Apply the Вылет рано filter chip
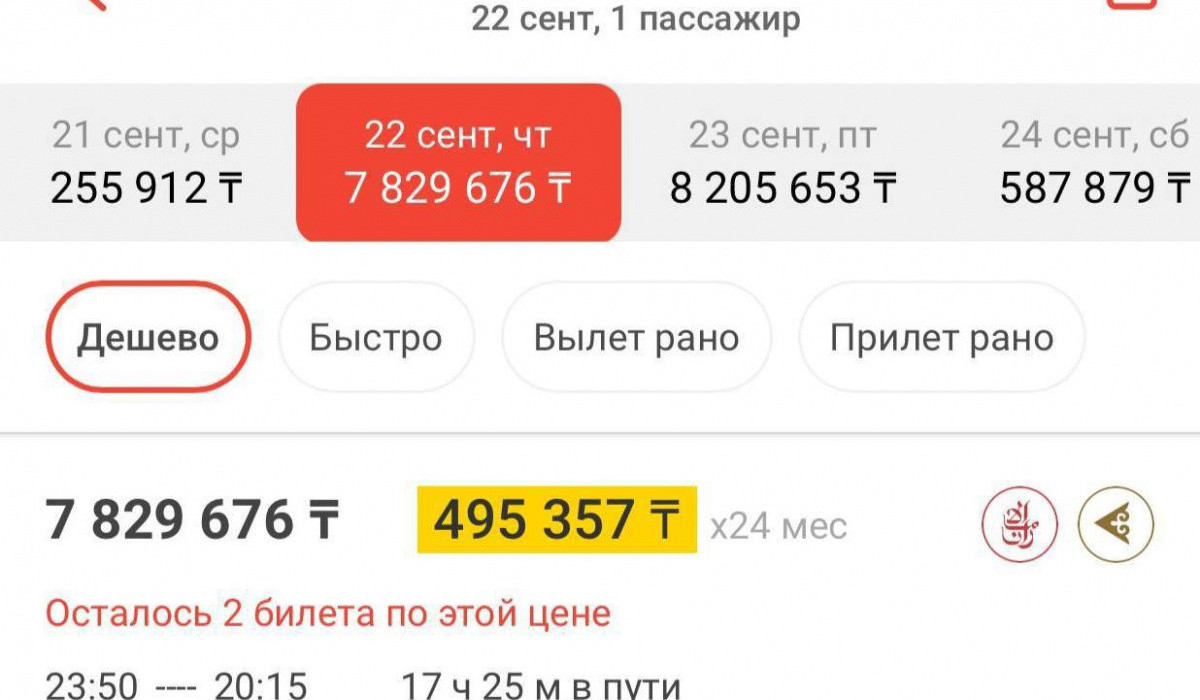The image size is (1200, 700). [x=636, y=338]
